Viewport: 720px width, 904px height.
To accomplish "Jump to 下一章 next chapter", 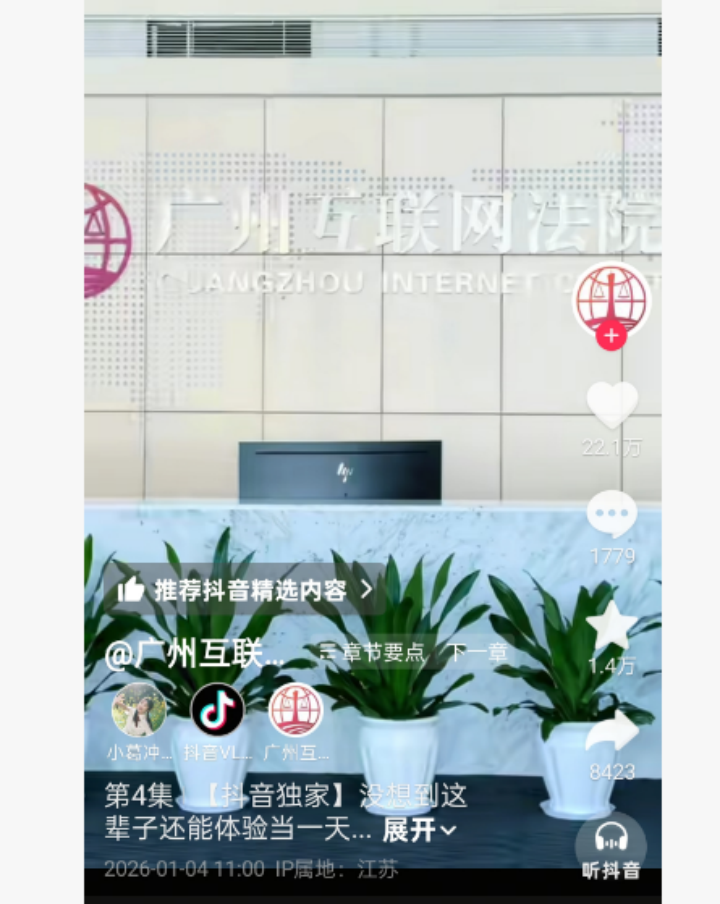I will [477, 654].
